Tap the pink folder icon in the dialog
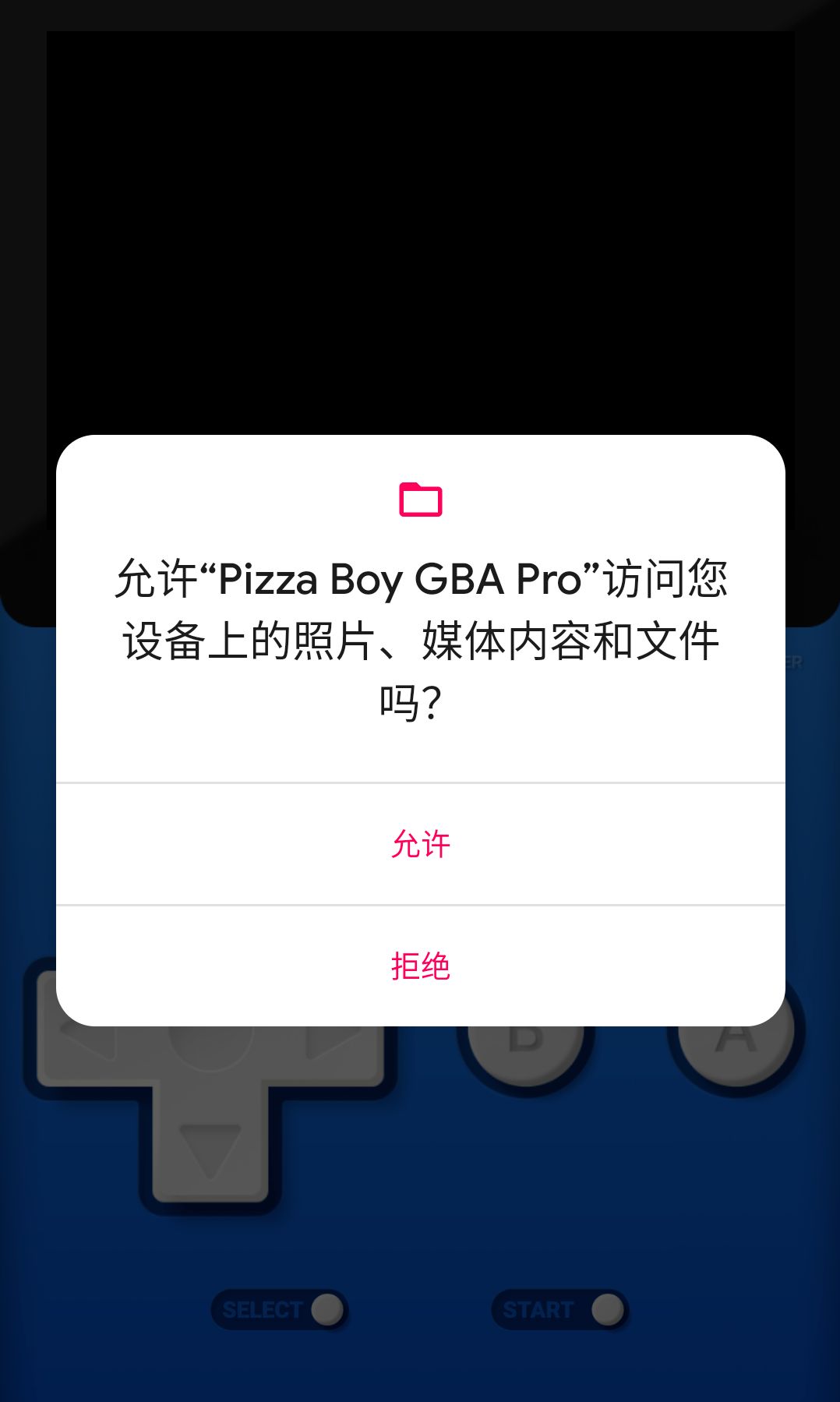The image size is (840, 1402). pyautogui.click(x=420, y=500)
